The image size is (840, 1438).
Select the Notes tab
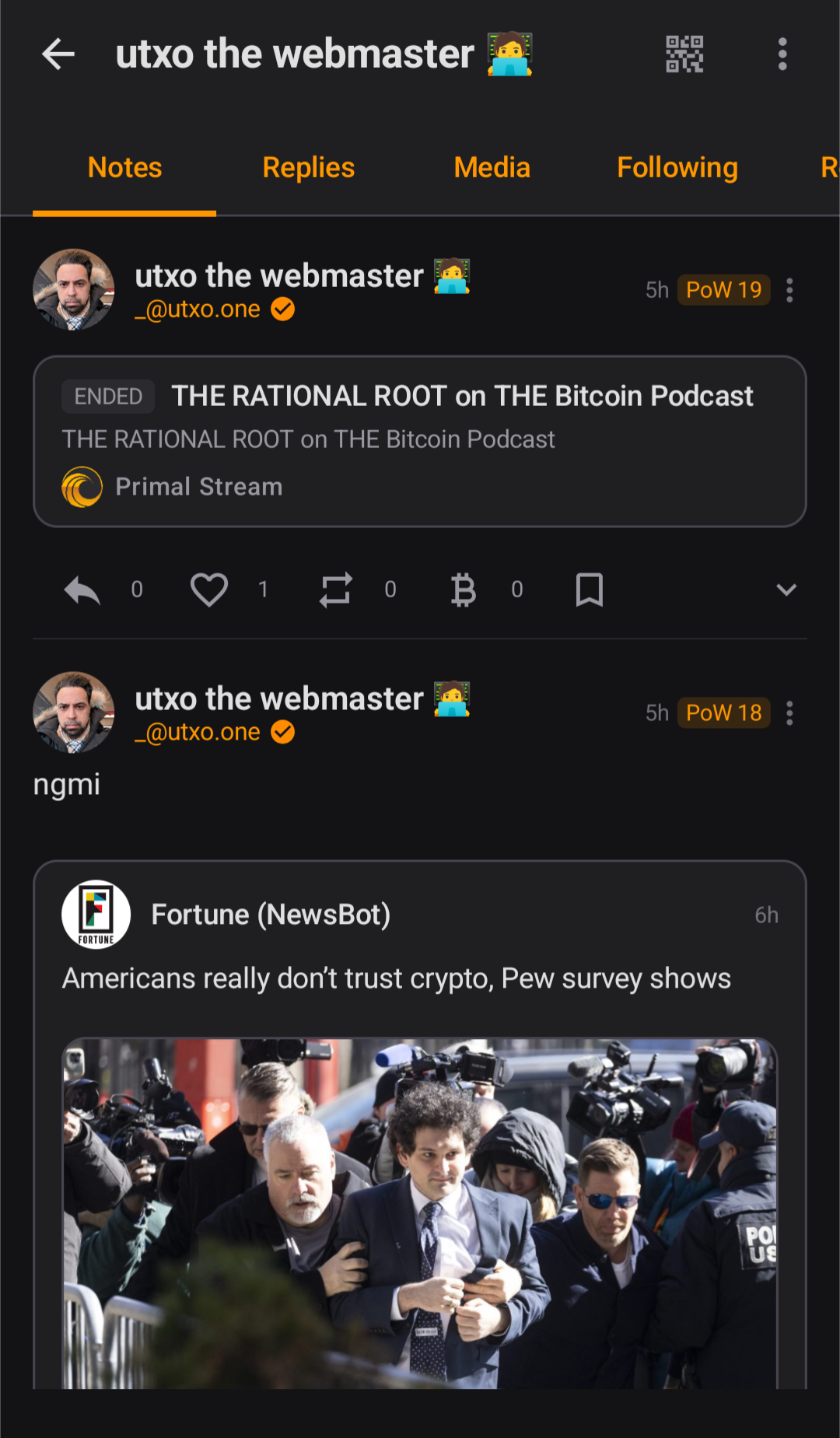coord(124,168)
